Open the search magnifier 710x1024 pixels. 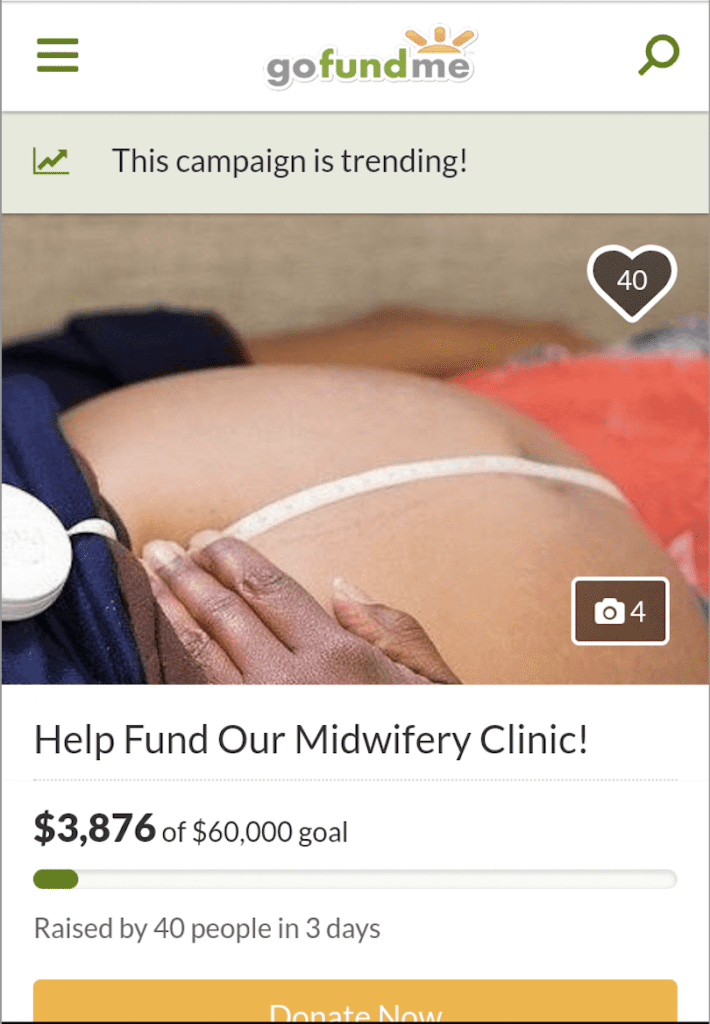click(658, 55)
